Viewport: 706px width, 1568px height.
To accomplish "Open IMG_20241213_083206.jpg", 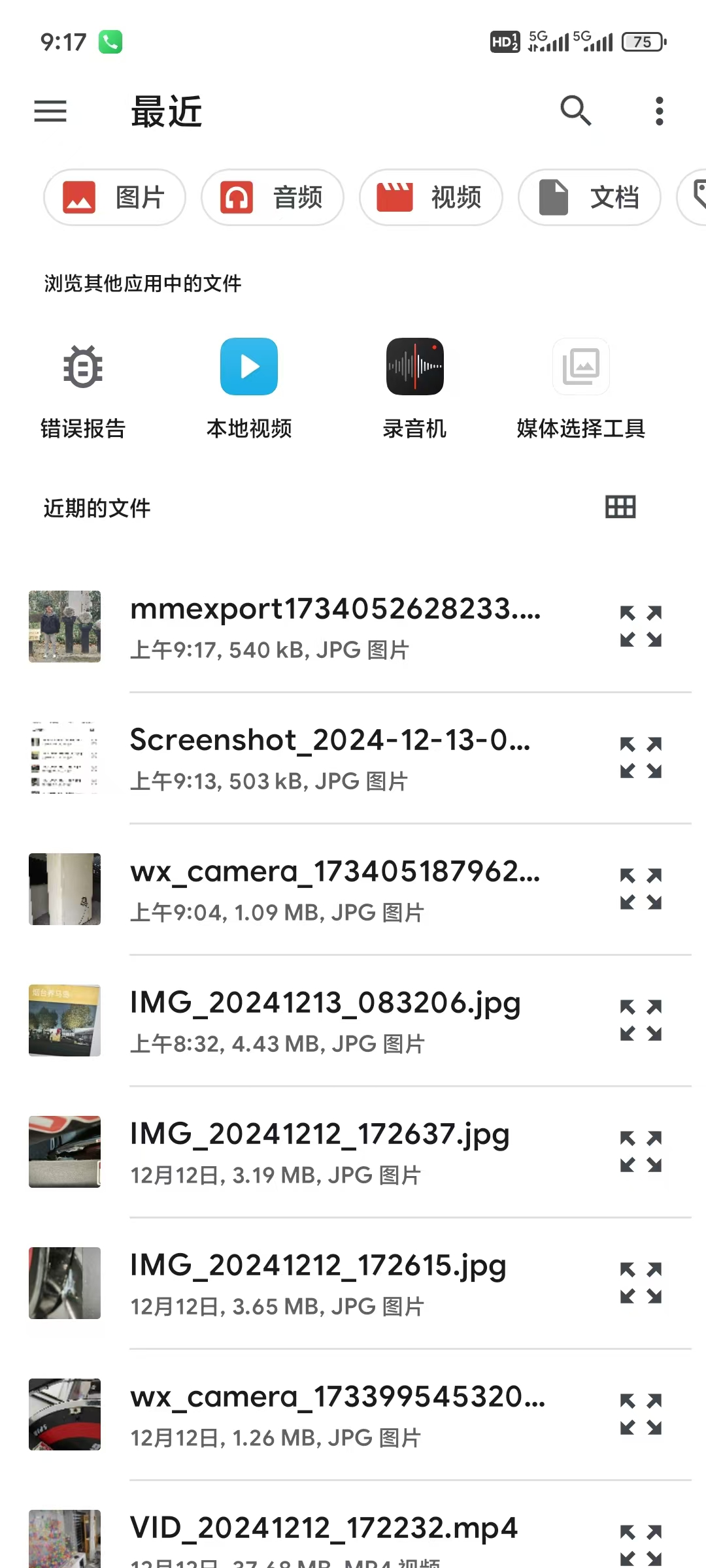I will [x=326, y=1020].
